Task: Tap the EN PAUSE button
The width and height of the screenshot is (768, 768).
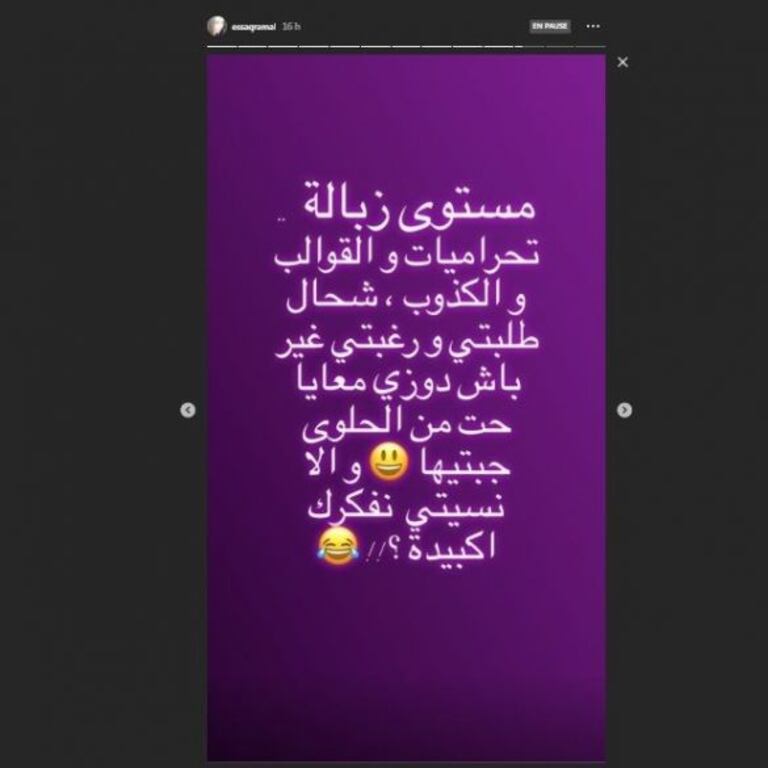Action: coord(550,26)
